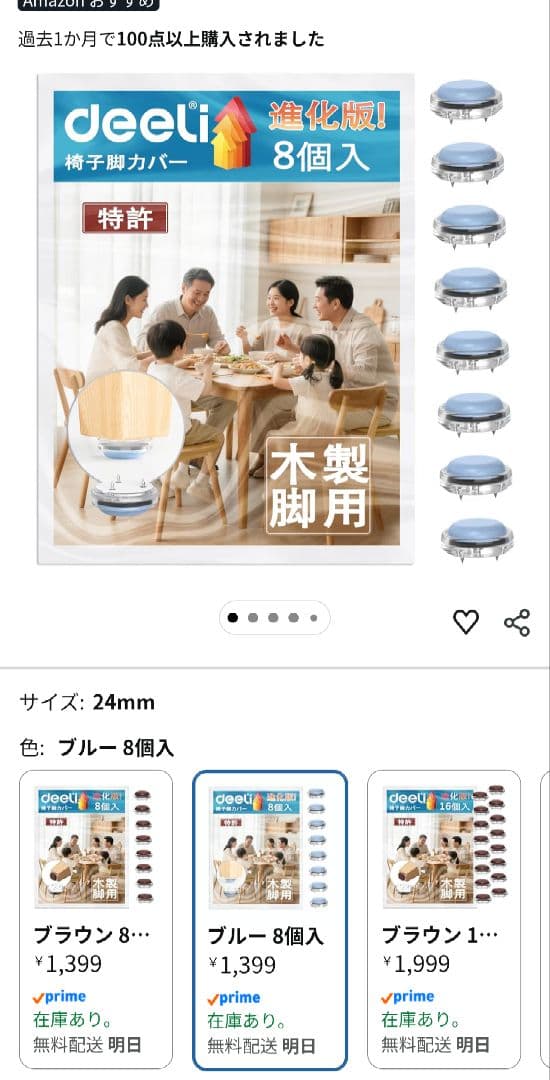550x1080 pixels.
Task: Share this product listing
Action: pos(517,623)
